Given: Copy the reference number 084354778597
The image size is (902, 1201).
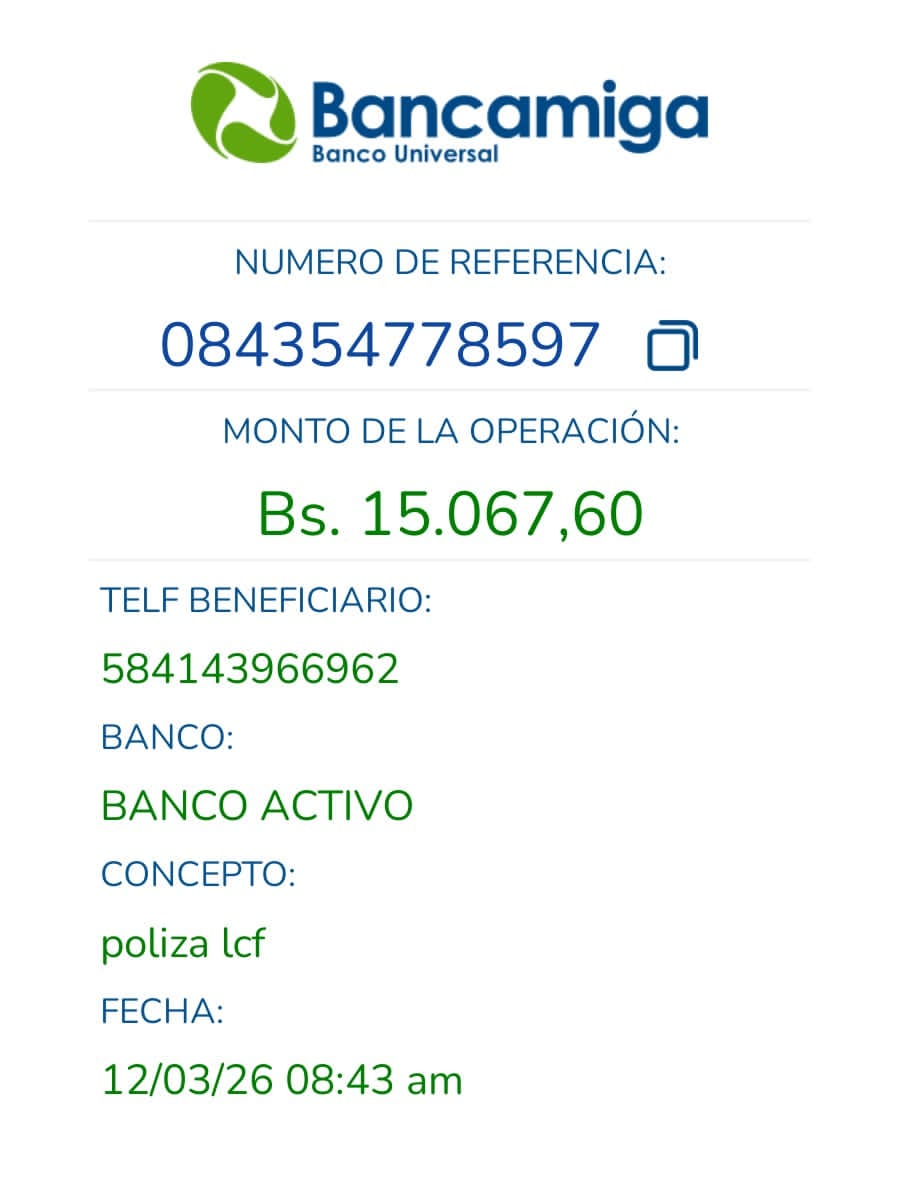Looking at the screenshot, I should 672,346.
